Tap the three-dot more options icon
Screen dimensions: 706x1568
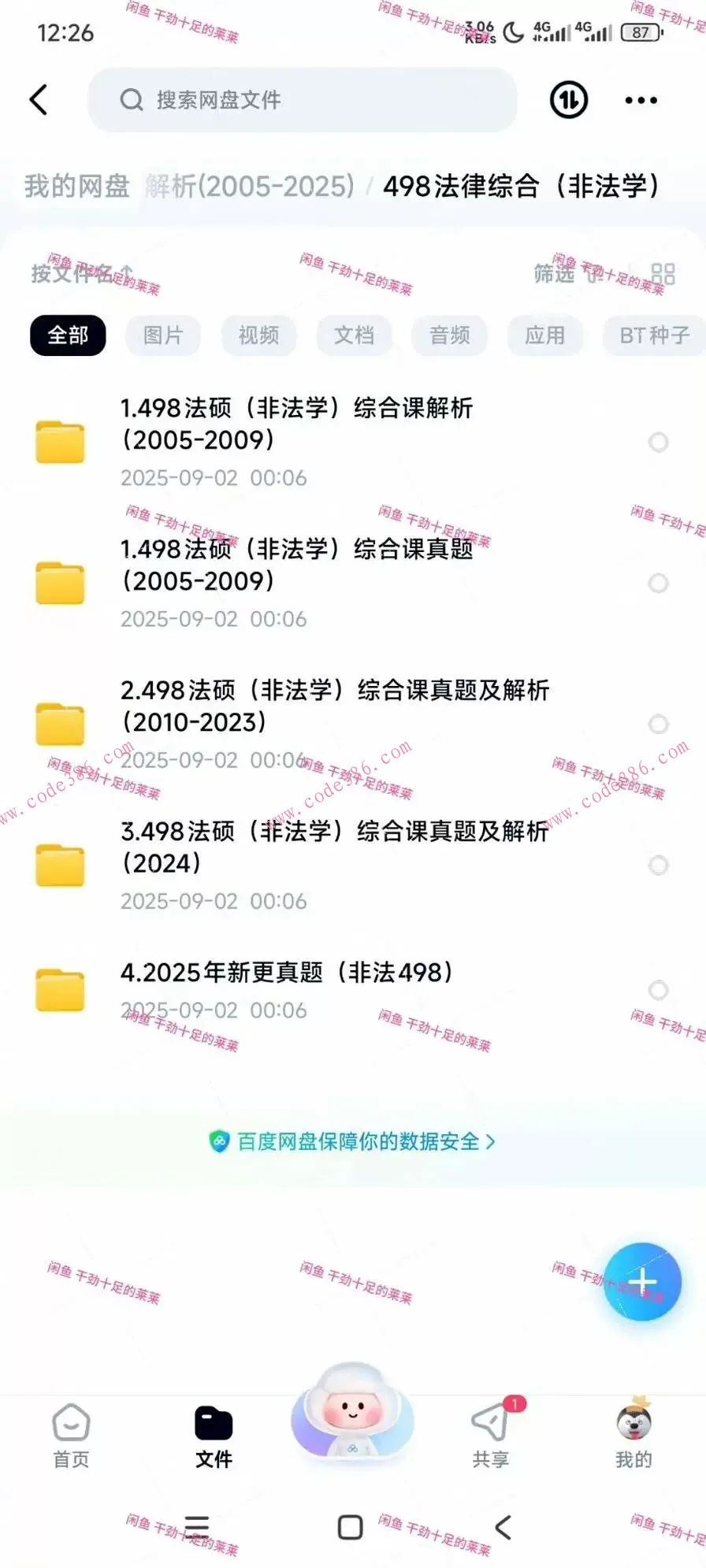[640, 100]
